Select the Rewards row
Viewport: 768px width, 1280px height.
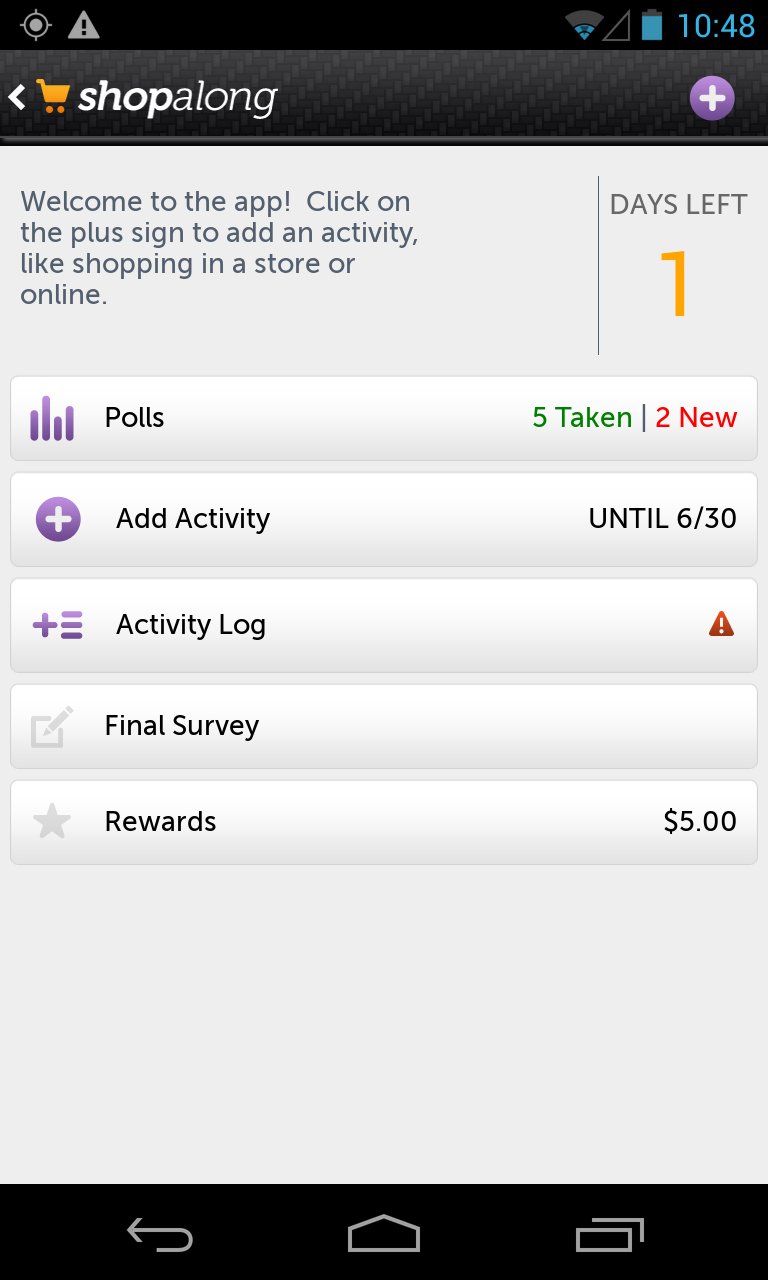pyautogui.click(x=300, y=821)
